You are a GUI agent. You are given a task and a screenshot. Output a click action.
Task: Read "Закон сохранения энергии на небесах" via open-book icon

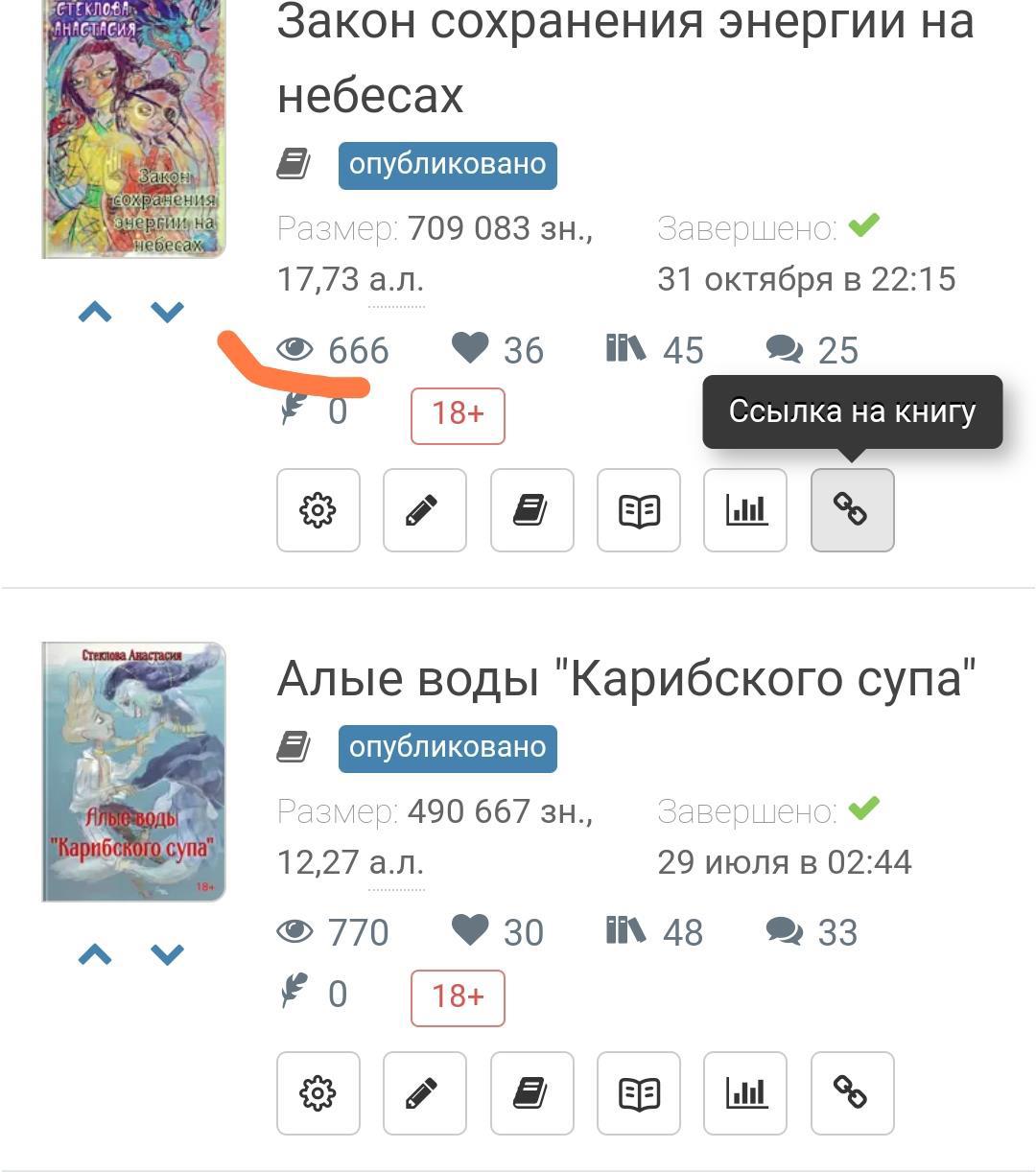click(639, 510)
